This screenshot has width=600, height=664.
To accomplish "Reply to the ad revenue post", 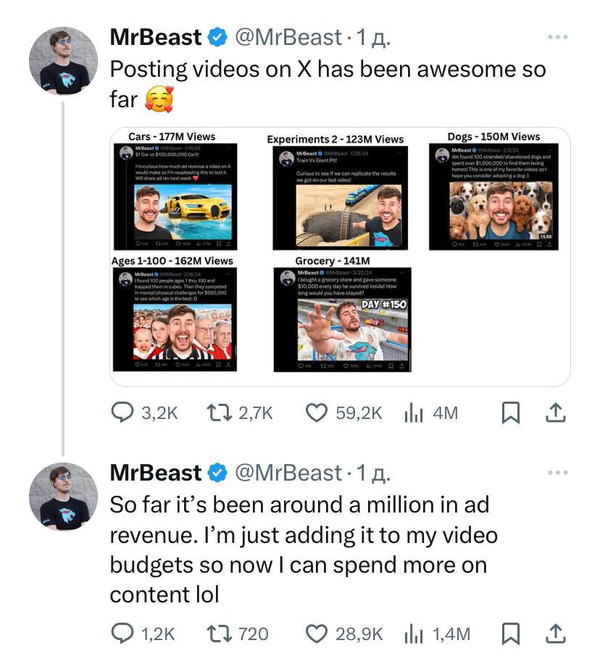I will [x=122, y=633].
